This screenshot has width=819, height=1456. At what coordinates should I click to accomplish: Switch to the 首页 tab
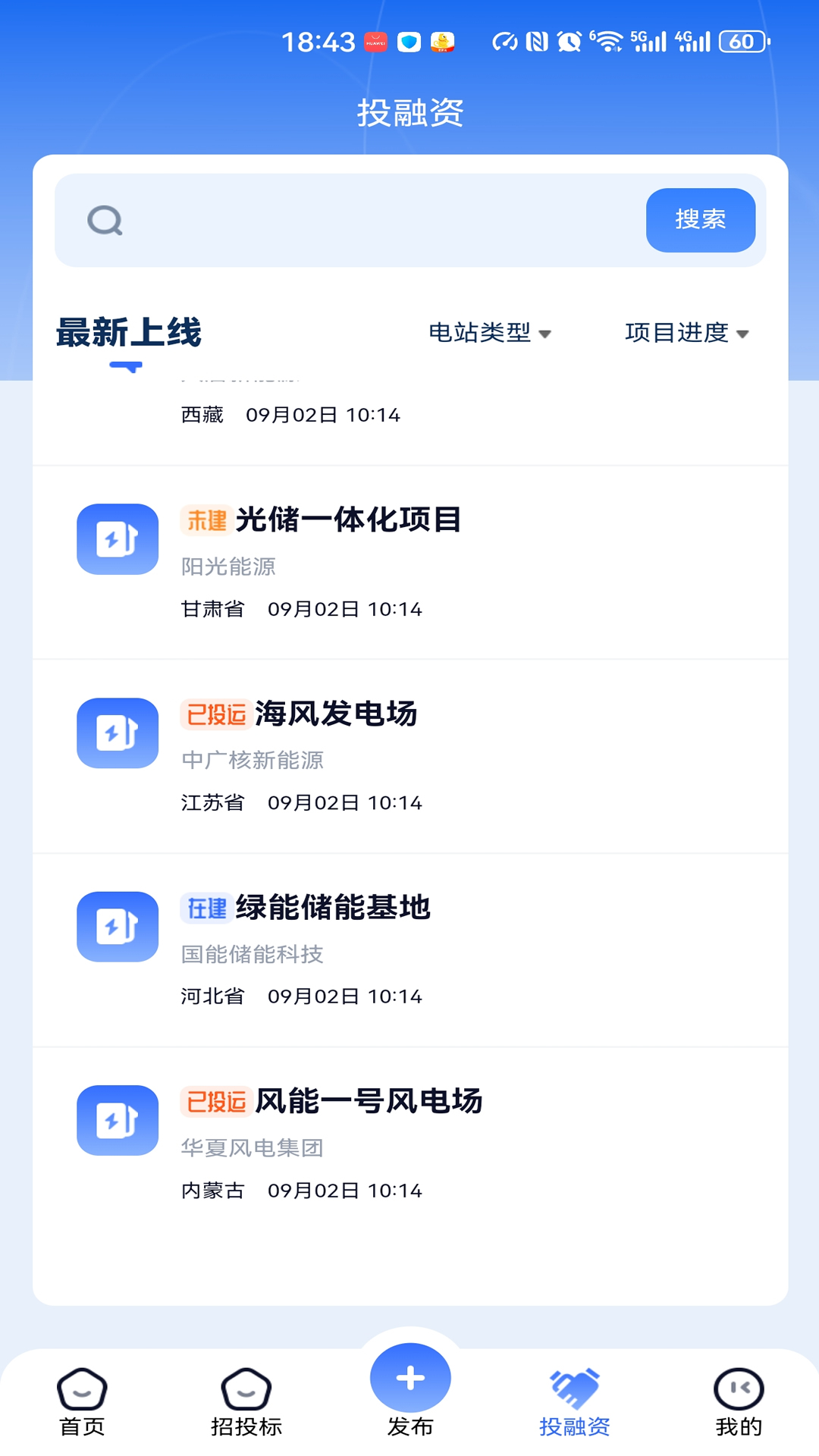pyautogui.click(x=82, y=1403)
